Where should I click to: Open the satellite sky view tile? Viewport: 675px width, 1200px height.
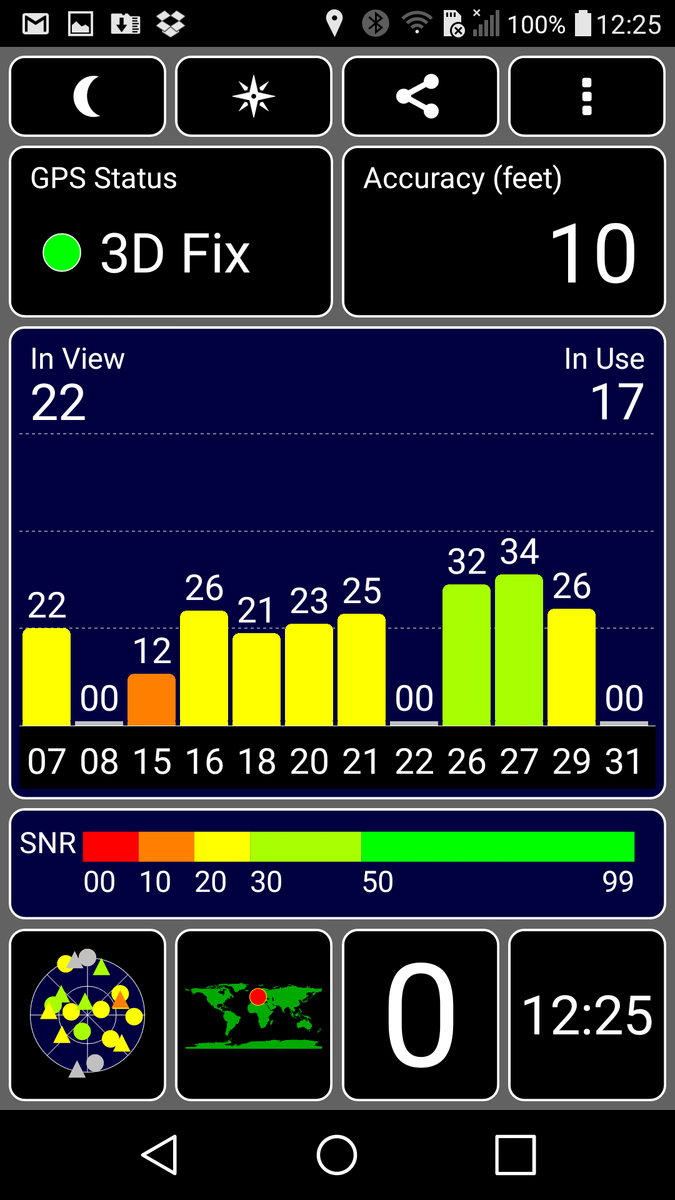click(88, 1014)
